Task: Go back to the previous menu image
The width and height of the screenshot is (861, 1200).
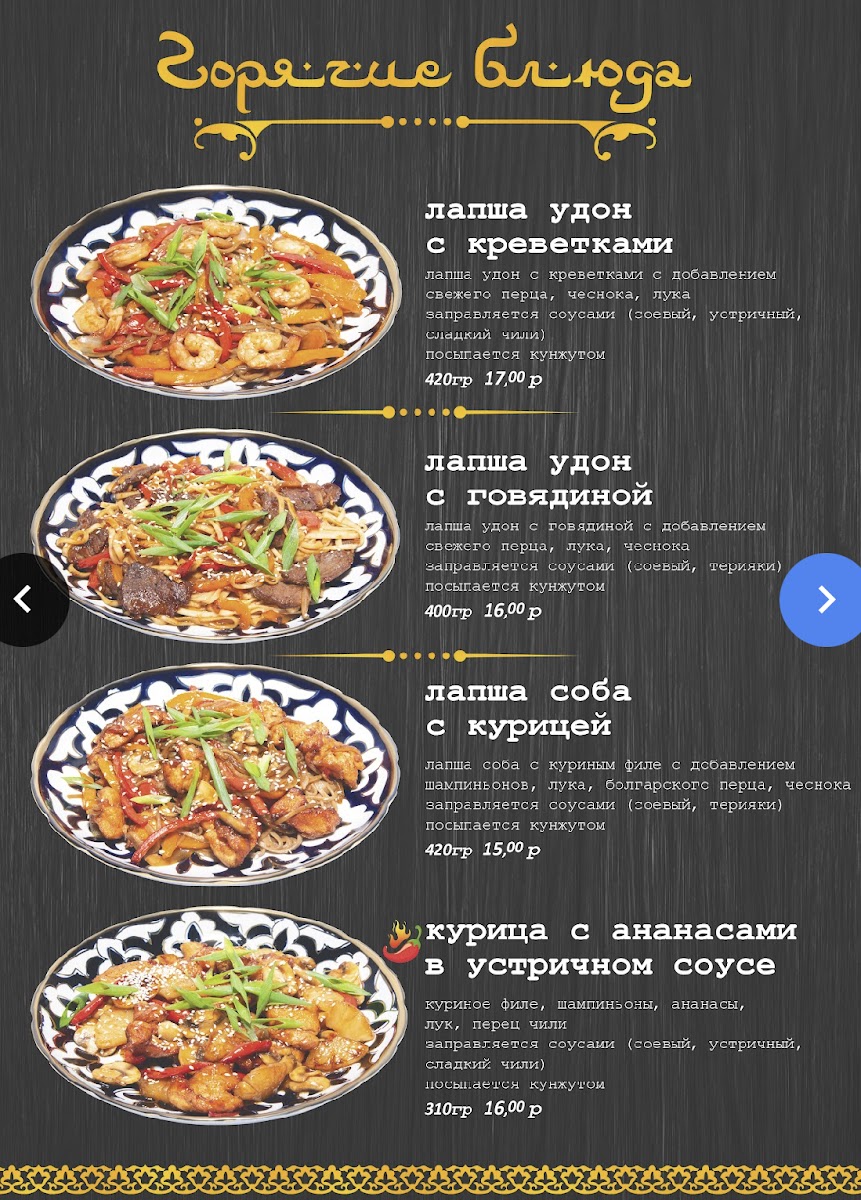Action: click(x=24, y=599)
